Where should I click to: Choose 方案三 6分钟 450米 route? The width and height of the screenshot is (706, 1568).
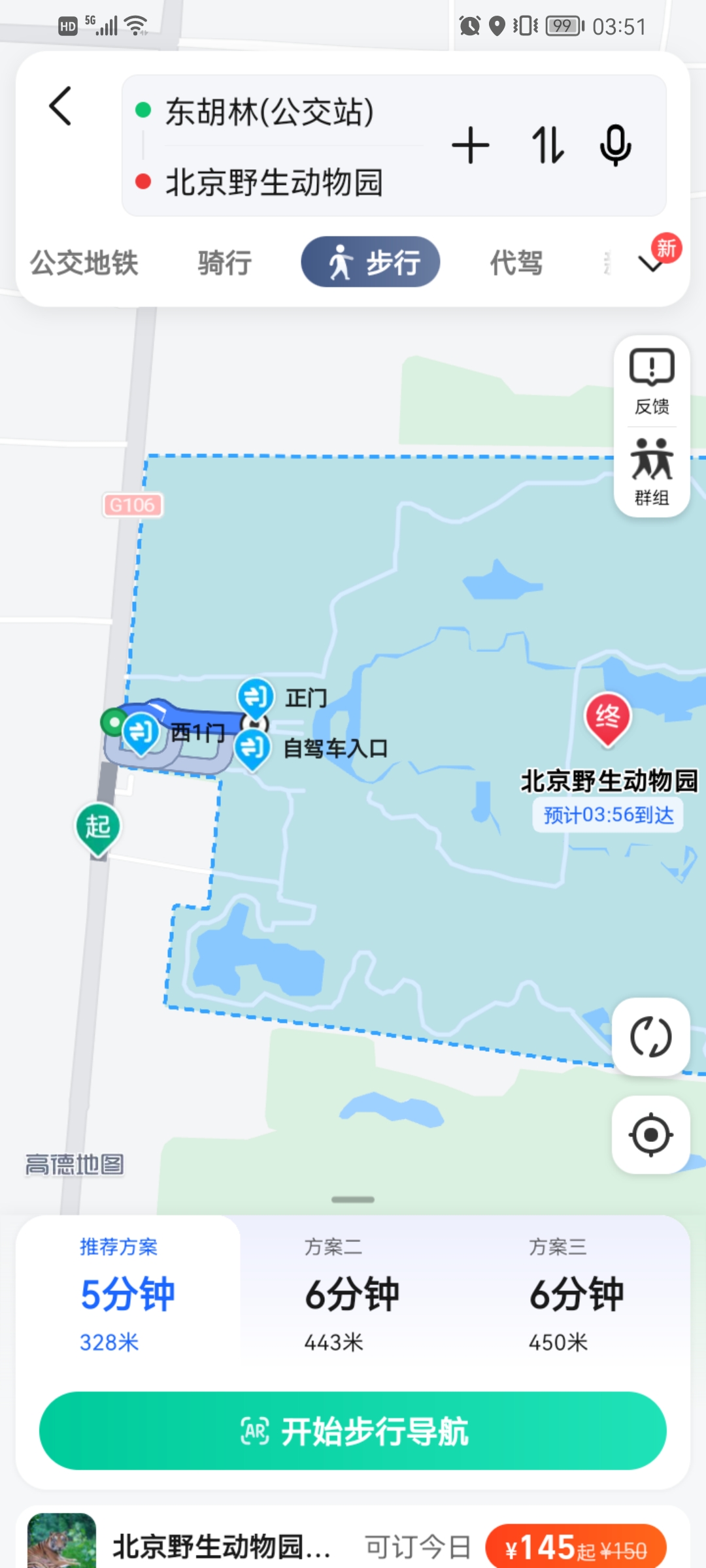(576, 1294)
